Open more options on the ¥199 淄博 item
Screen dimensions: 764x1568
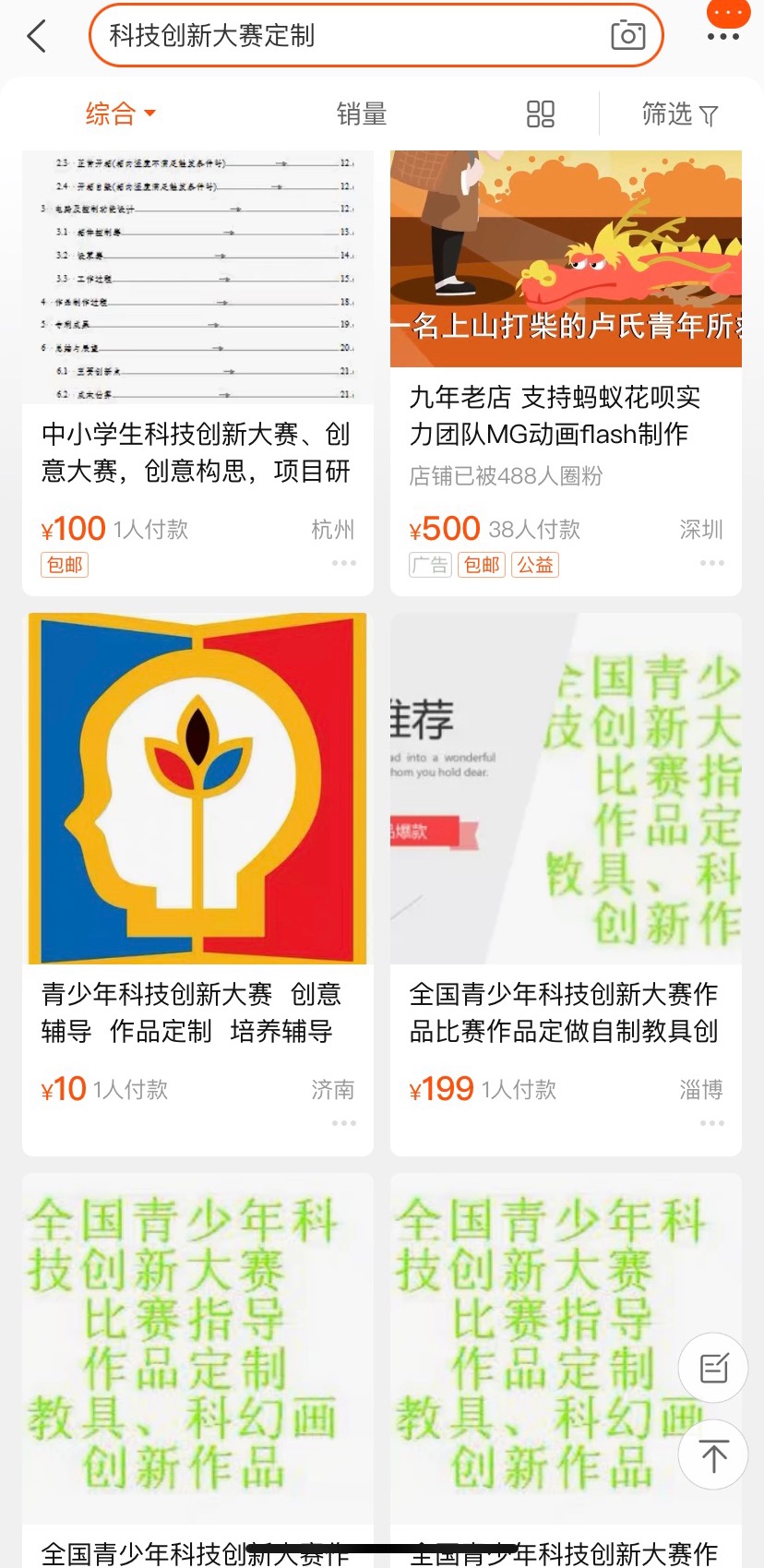coord(711,1123)
